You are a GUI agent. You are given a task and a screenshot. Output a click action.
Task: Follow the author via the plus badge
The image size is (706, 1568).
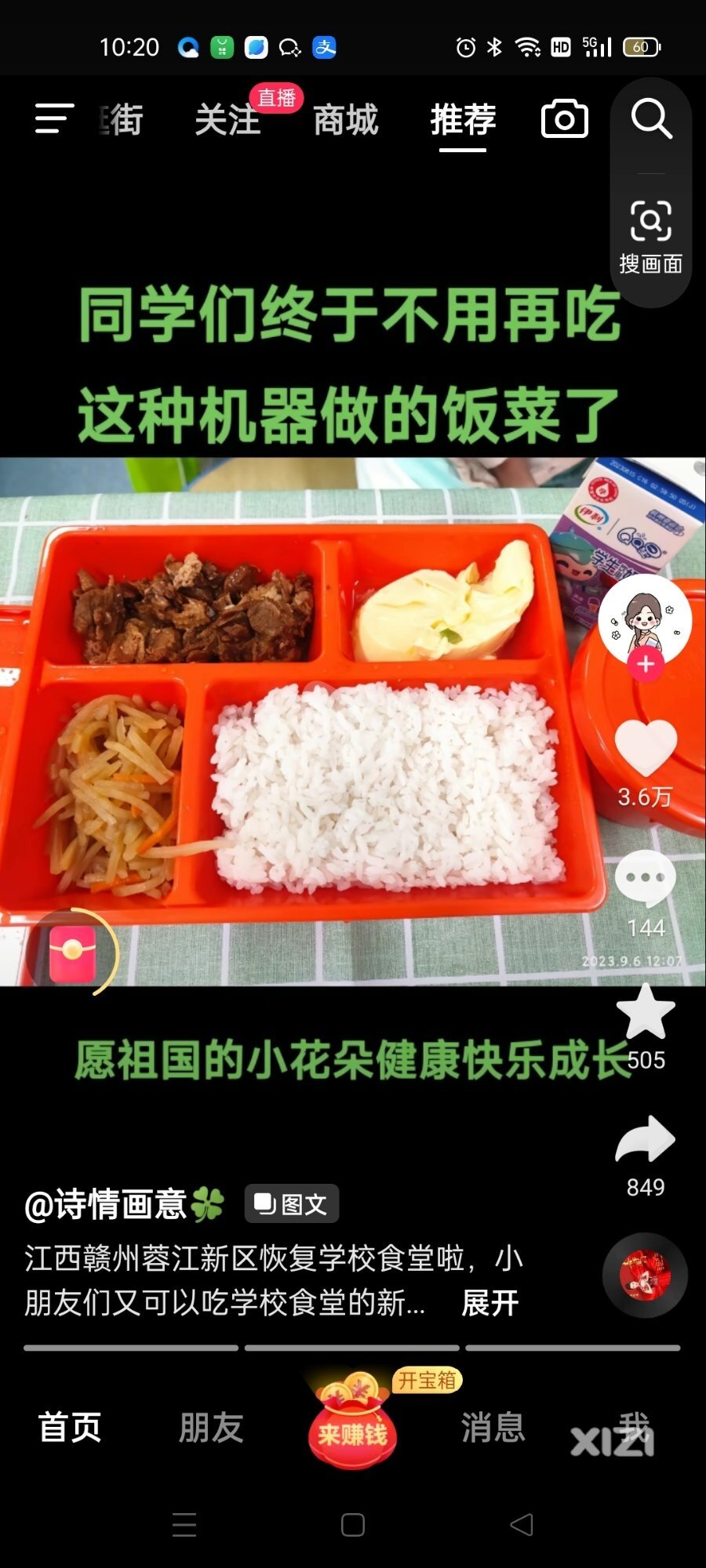646,664
